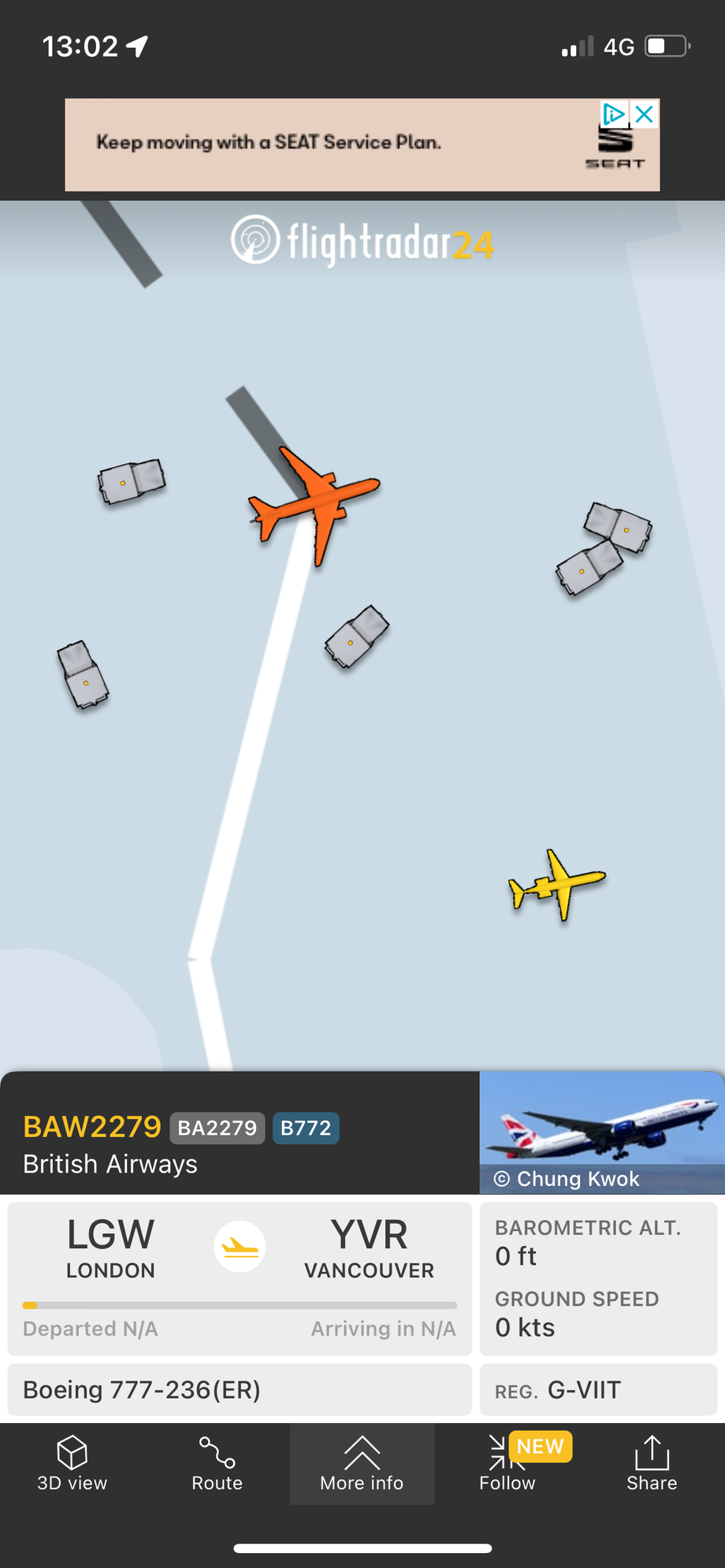The height and width of the screenshot is (1568, 725).
Task: Share this flight
Action: point(652,1463)
